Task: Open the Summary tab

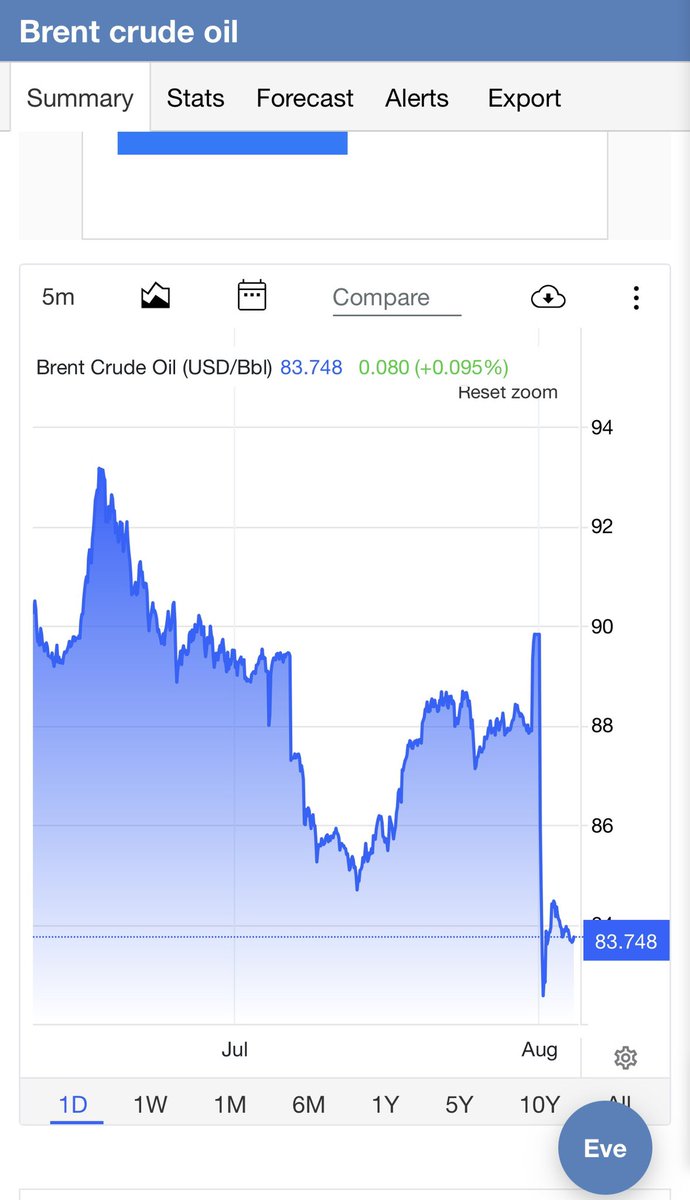Action: tap(80, 98)
